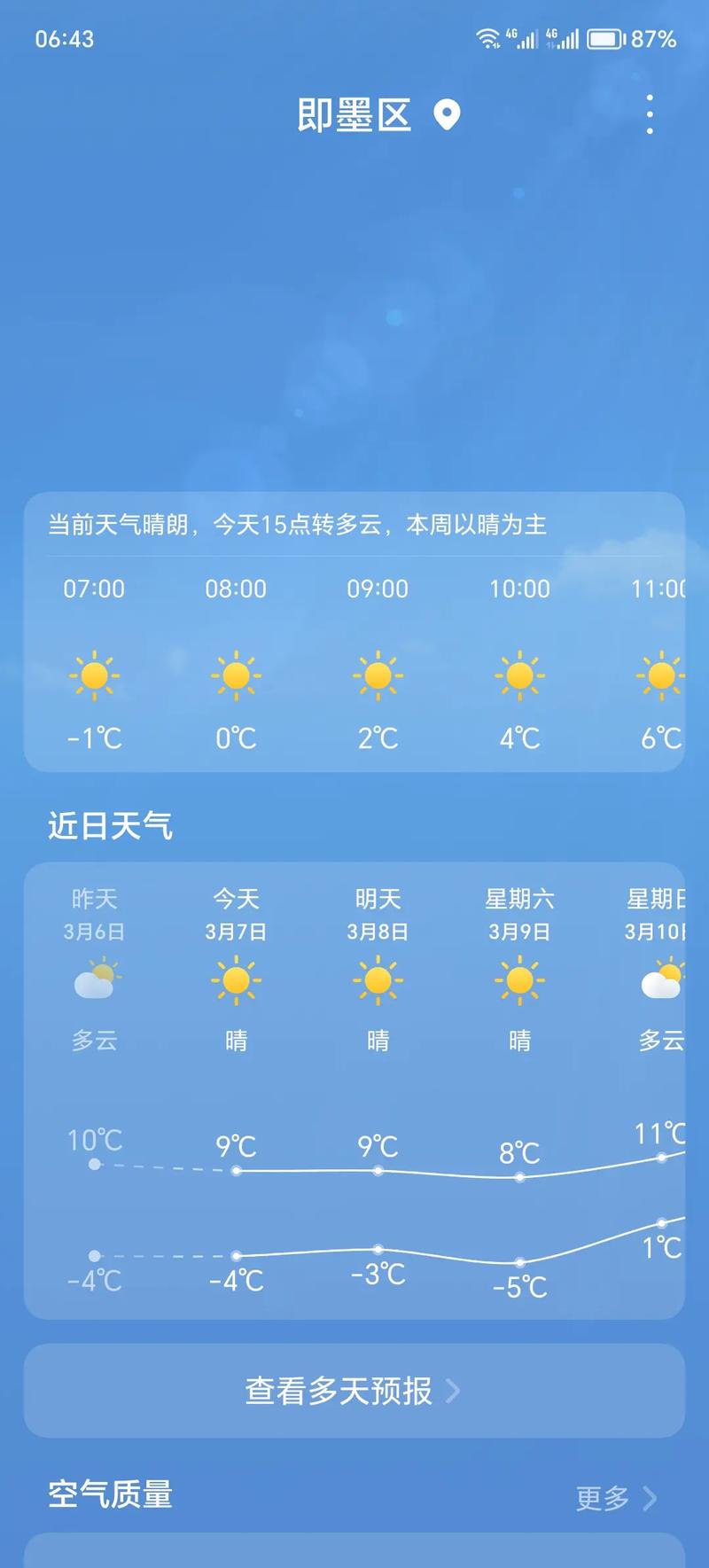The width and height of the screenshot is (709, 1568).
Task: Tap the sunny icon for 07:00
Action: 95,675
